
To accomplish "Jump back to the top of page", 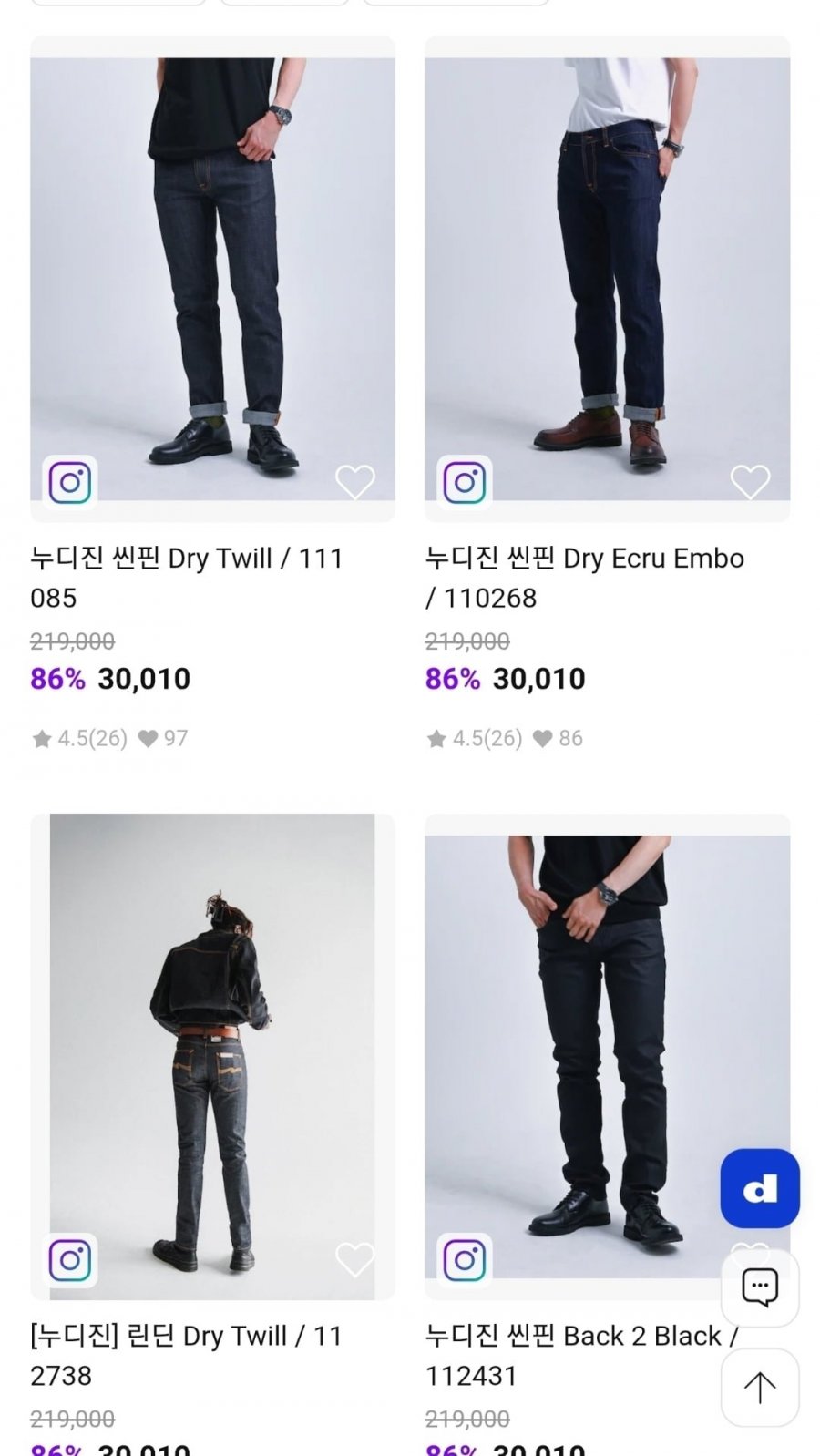I will [760, 1388].
